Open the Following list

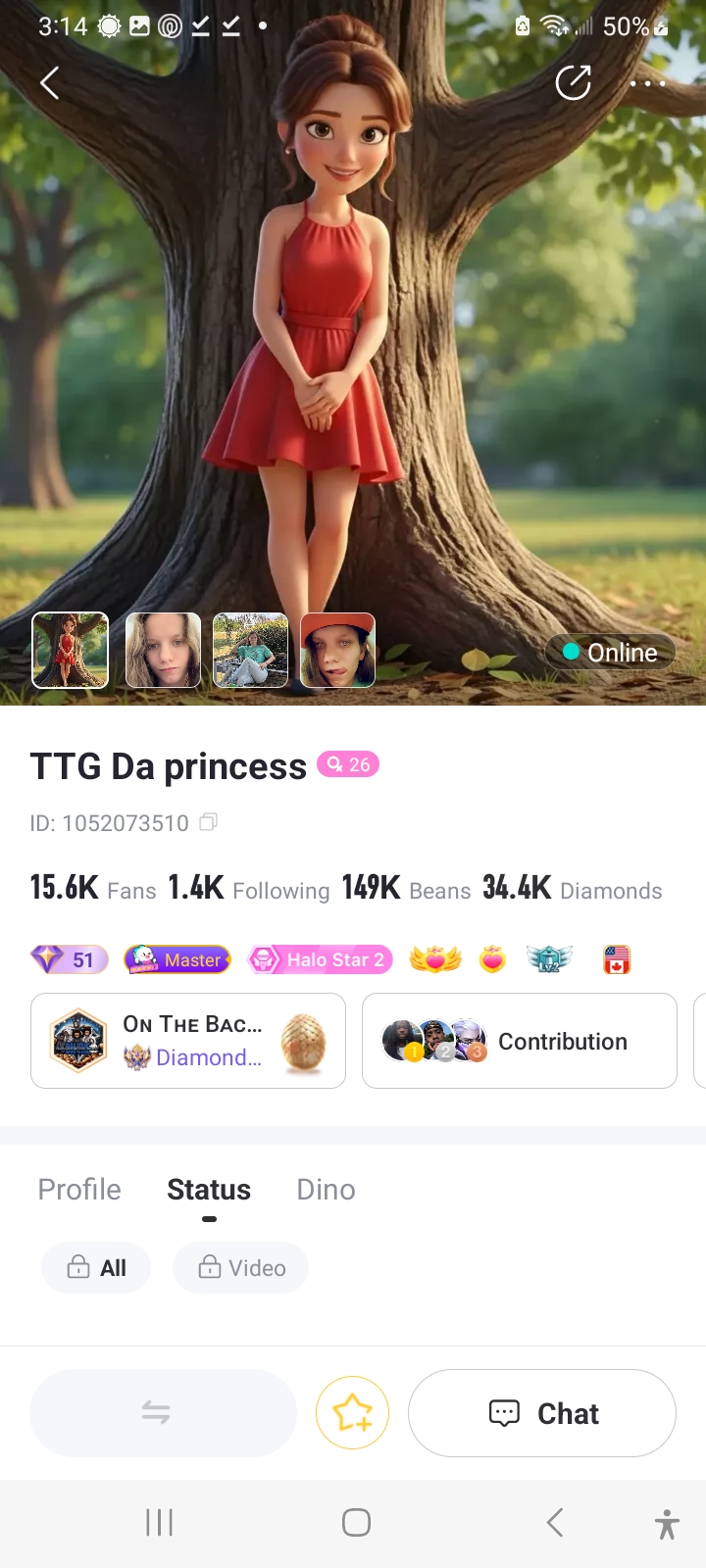249,889
